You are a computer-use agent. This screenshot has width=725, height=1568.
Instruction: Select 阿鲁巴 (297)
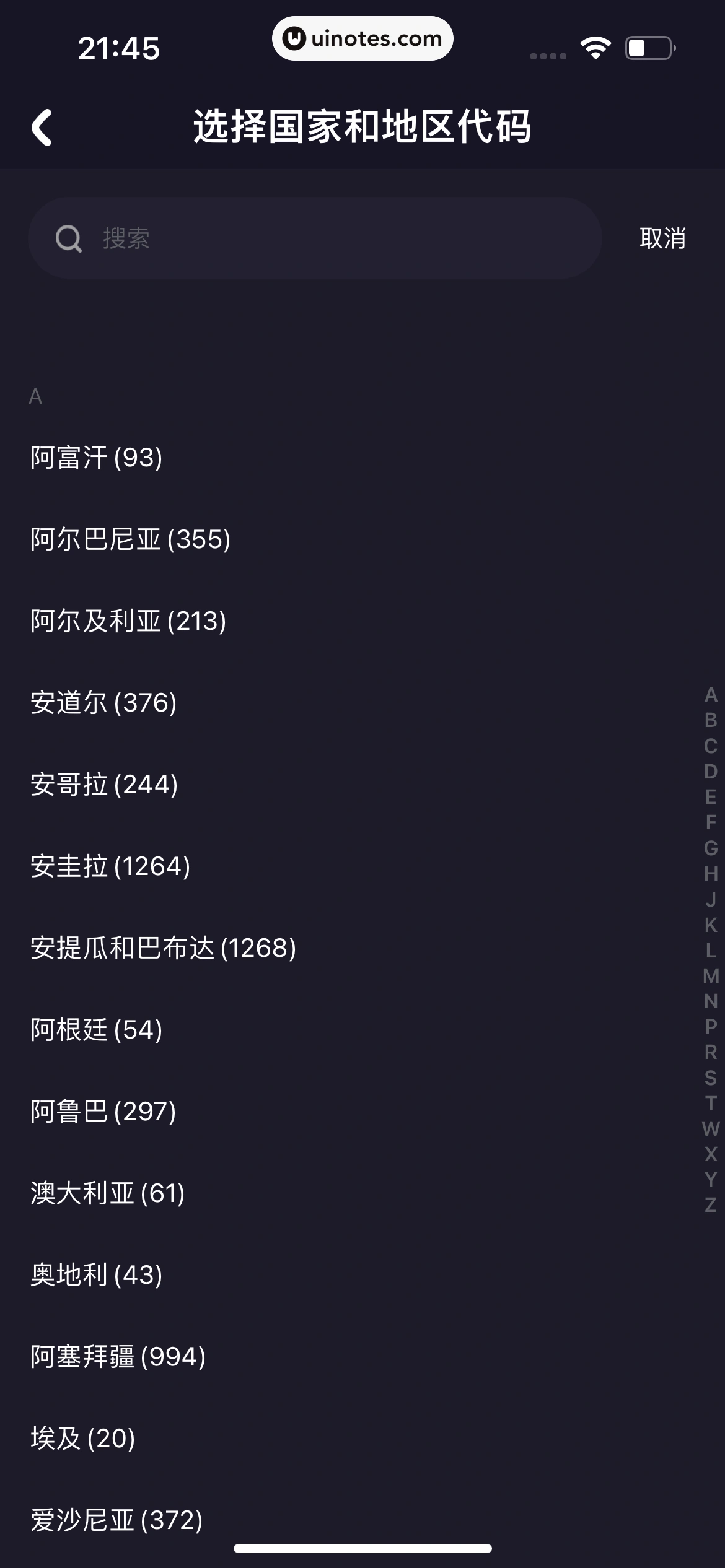coord(103,1112)
